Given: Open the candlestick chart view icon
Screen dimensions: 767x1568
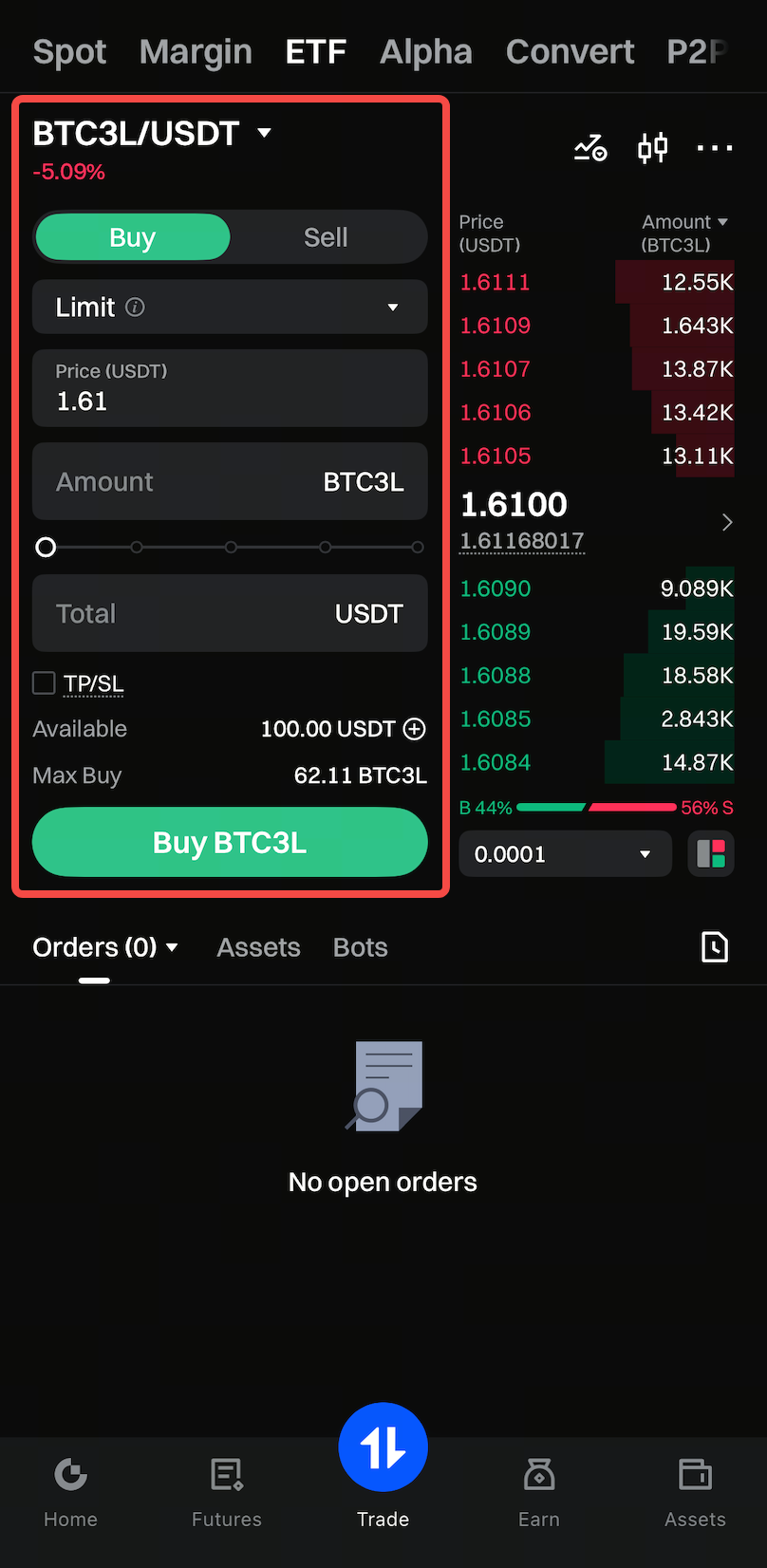Looking at the screenshot, I should tap(589, 148).
